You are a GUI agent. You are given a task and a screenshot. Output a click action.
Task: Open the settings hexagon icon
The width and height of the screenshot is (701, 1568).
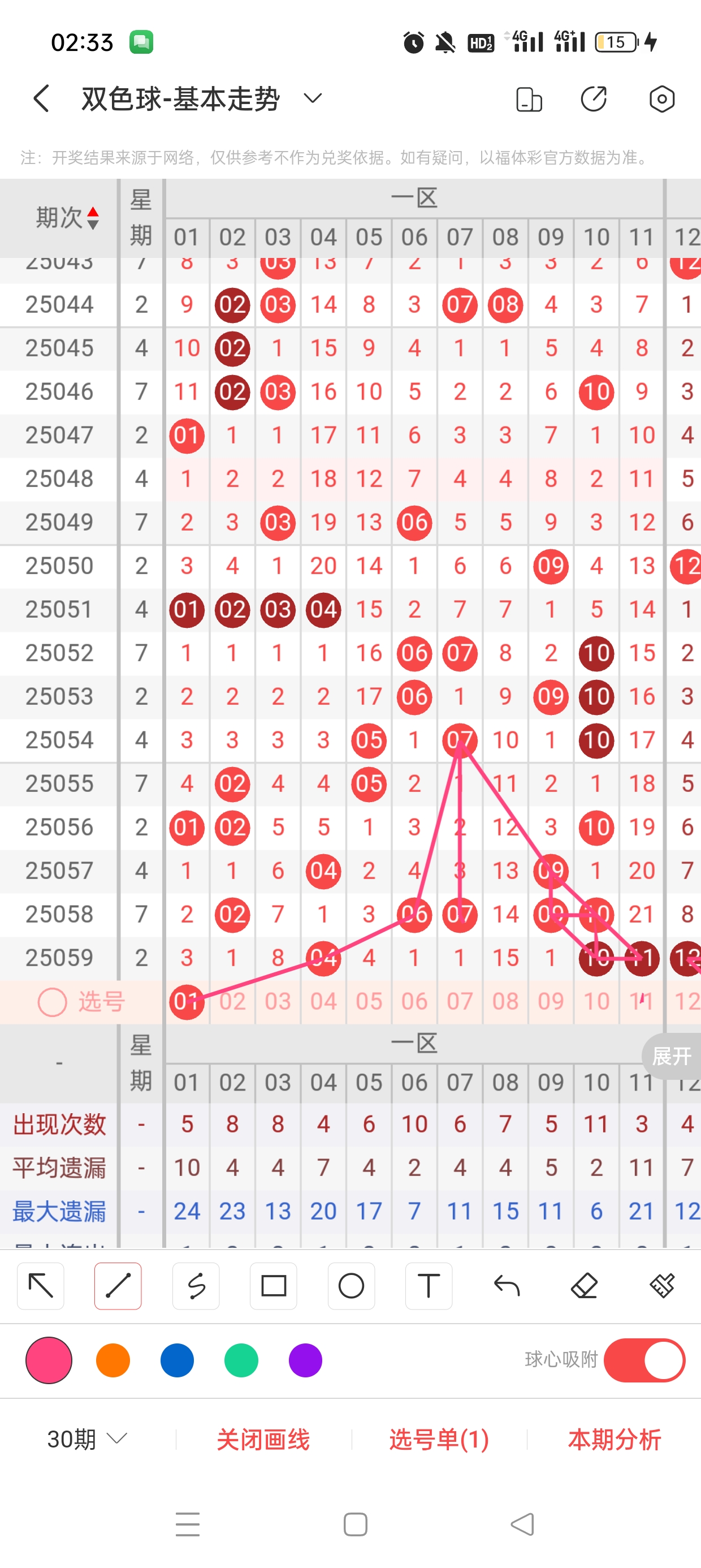coord(661,98)
